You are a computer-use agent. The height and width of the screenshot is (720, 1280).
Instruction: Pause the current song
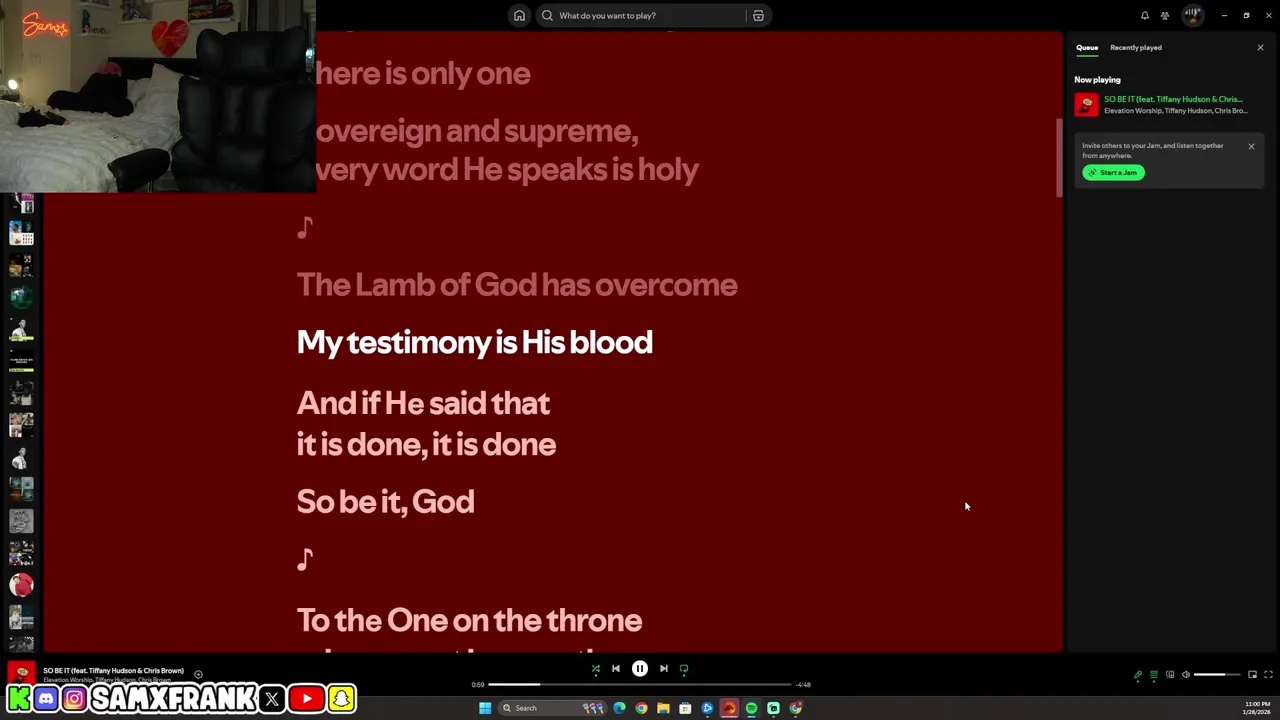[x=640, y=668]
